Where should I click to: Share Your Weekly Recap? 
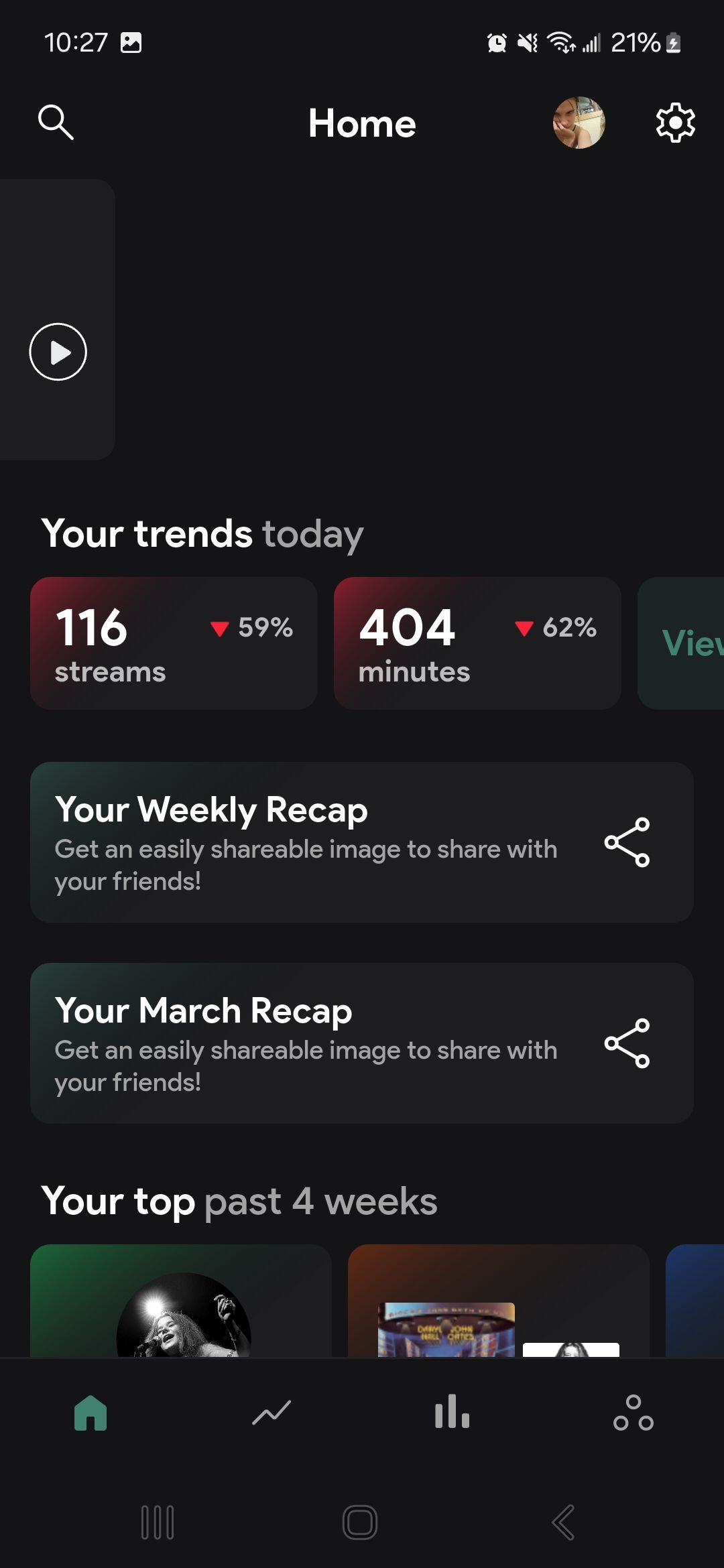627,842
